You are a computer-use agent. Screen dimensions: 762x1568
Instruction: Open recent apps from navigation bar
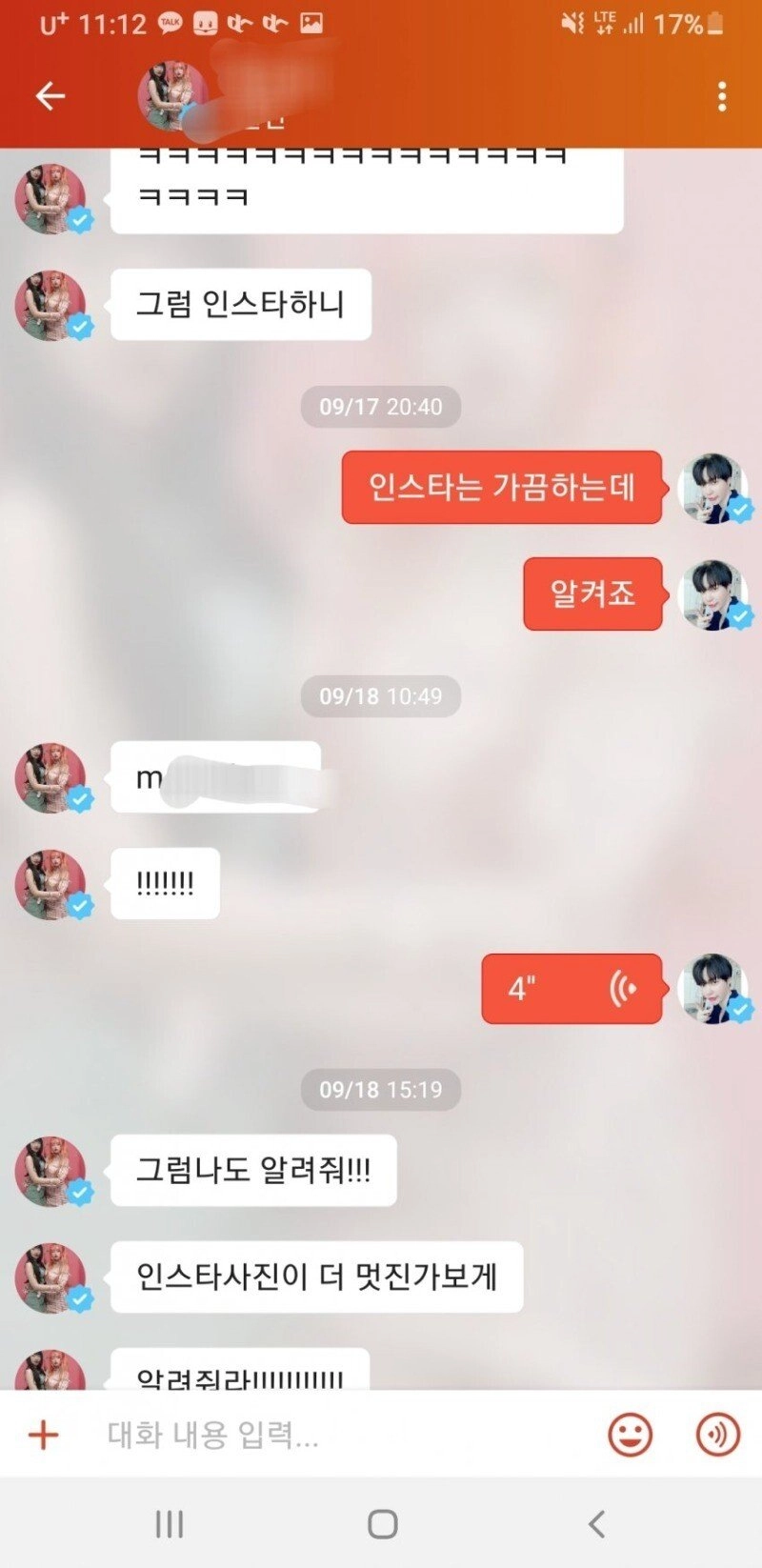170,1524
